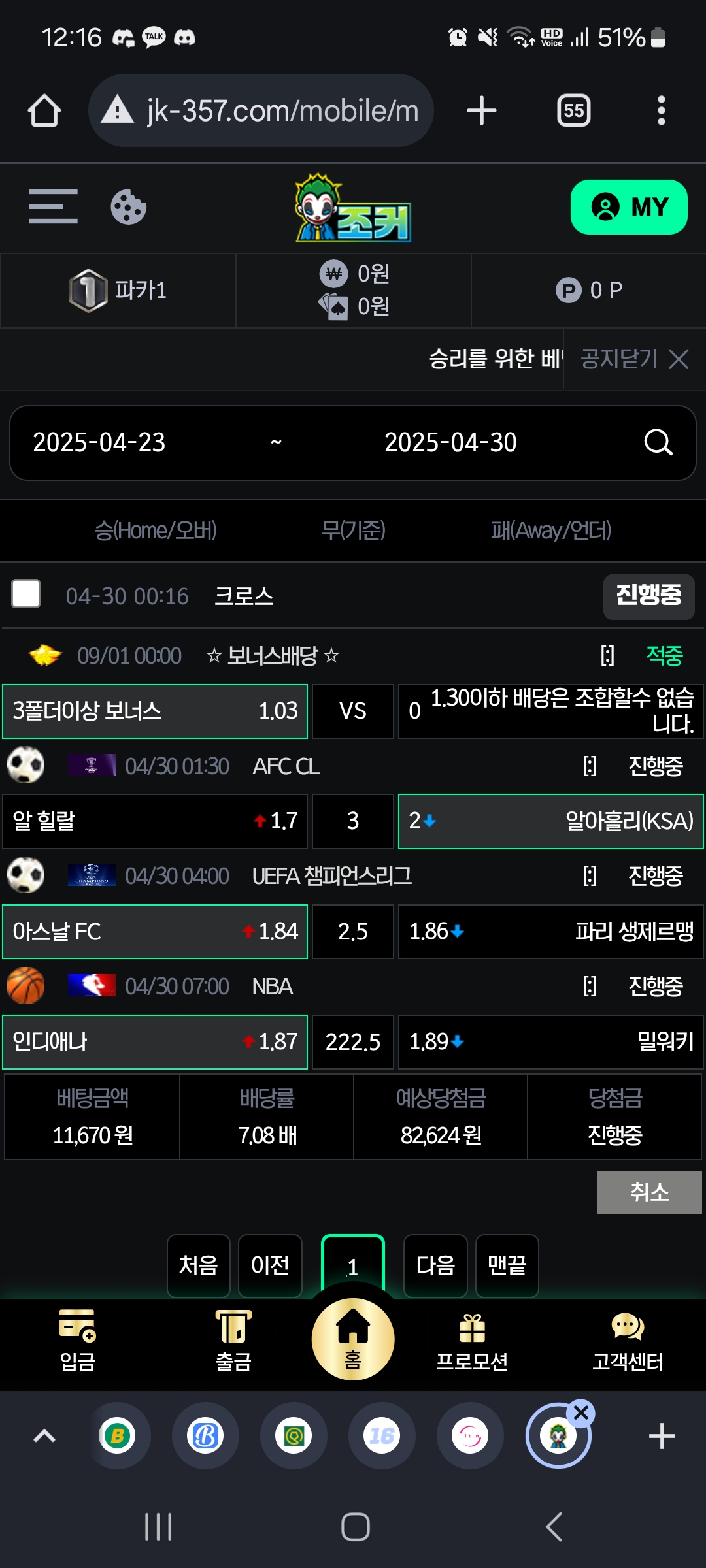Pick the end date 2025-04-30

[x=450, y=442]
